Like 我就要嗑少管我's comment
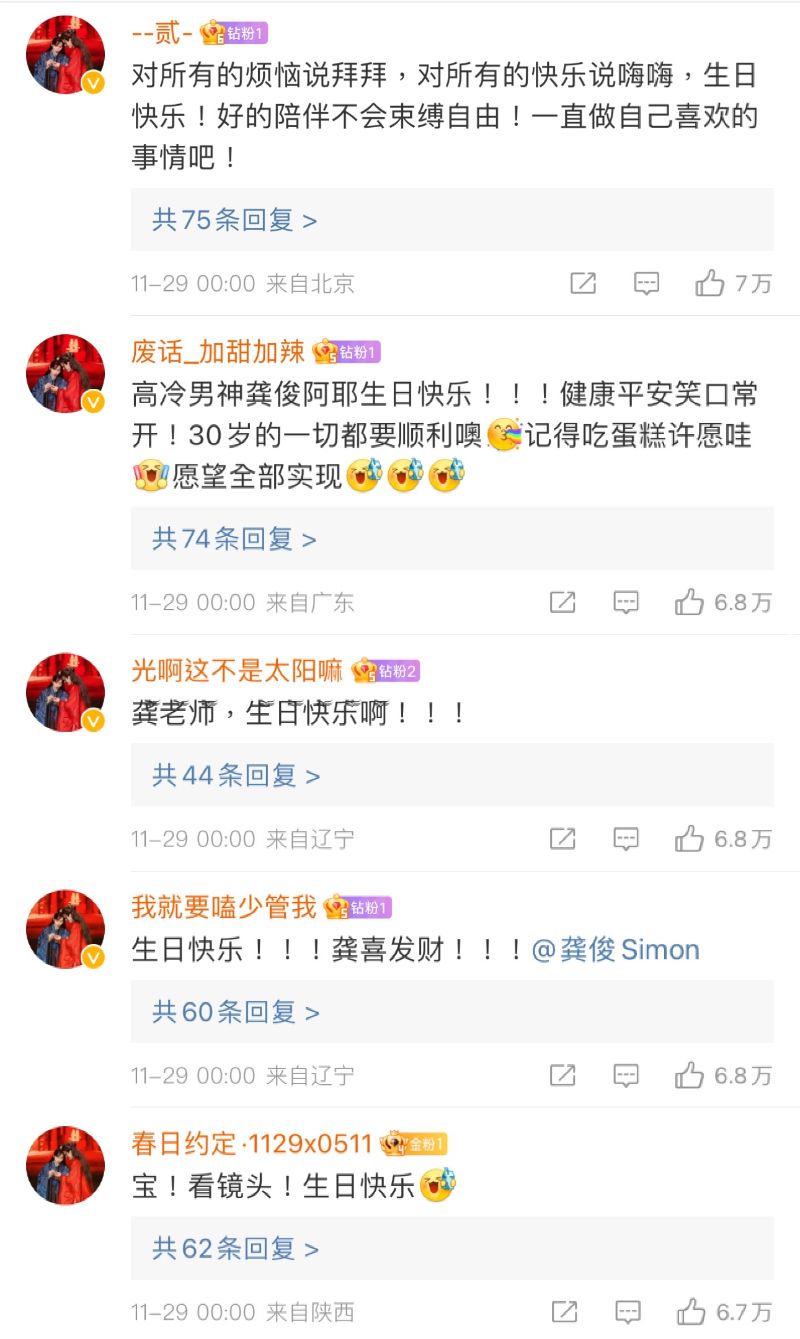The image size is (800, 1339). coord(690,1075)
